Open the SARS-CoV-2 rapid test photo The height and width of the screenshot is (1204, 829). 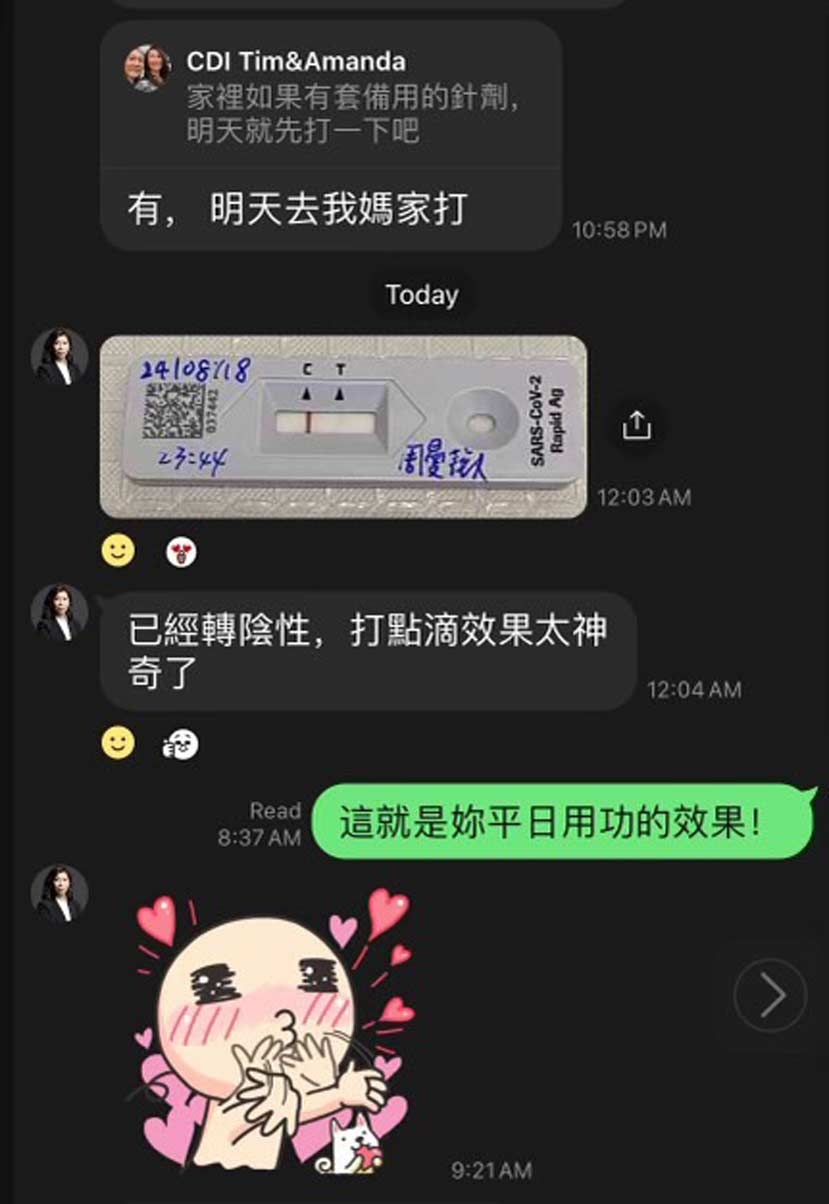tap(343, 426)
